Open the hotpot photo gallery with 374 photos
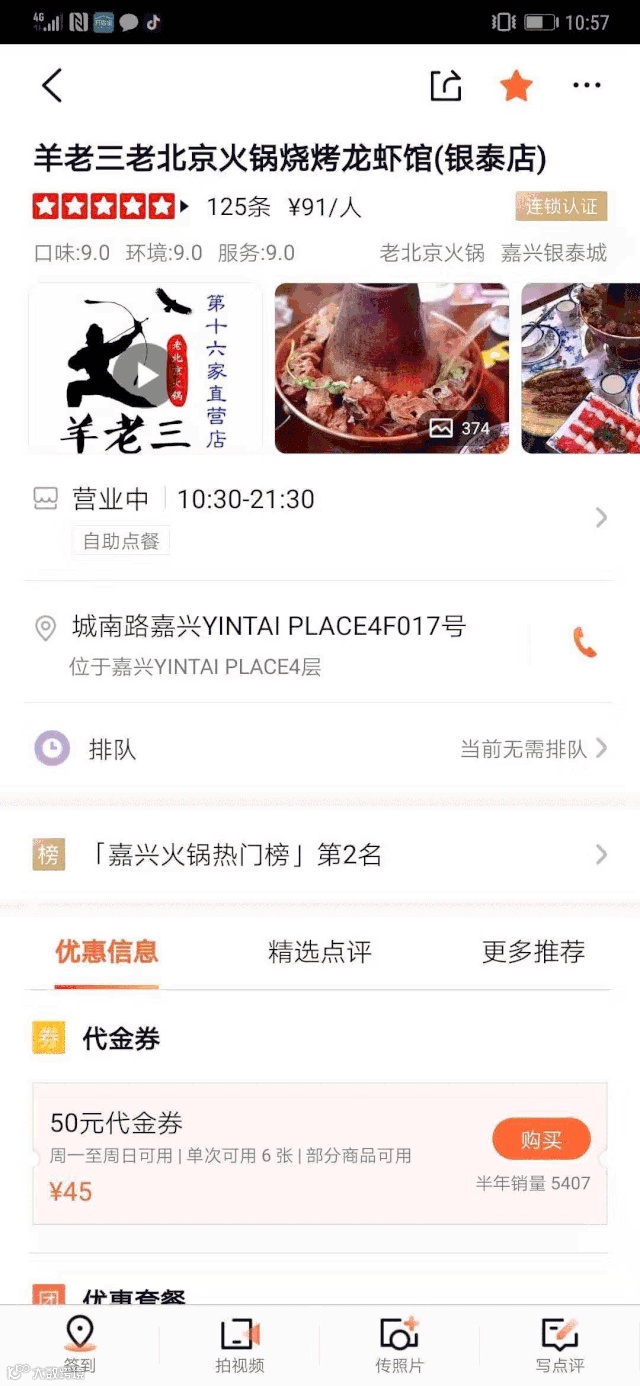The height and width of the screenshot is (1386, 640). click(x=391, y=368)
